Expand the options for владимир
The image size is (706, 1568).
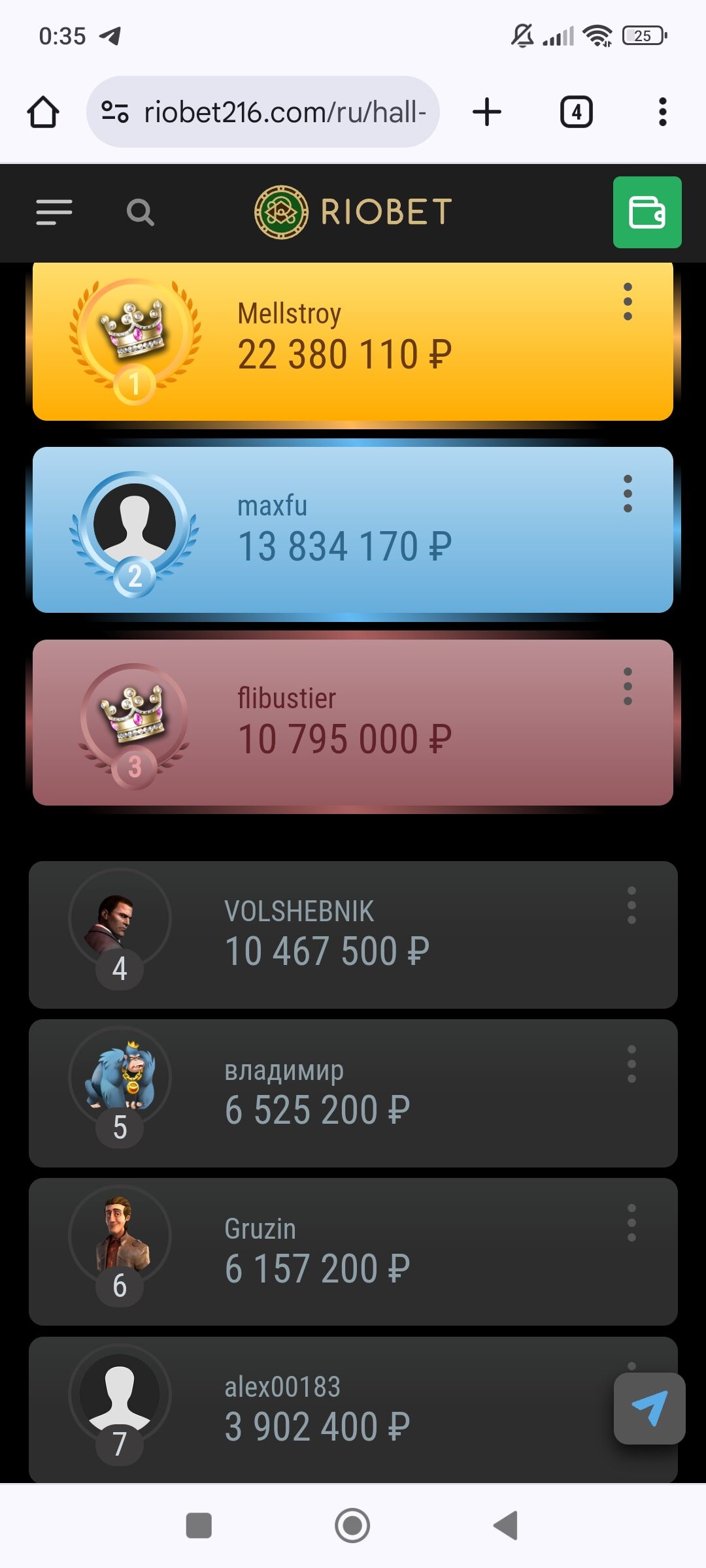point(631,1064)
